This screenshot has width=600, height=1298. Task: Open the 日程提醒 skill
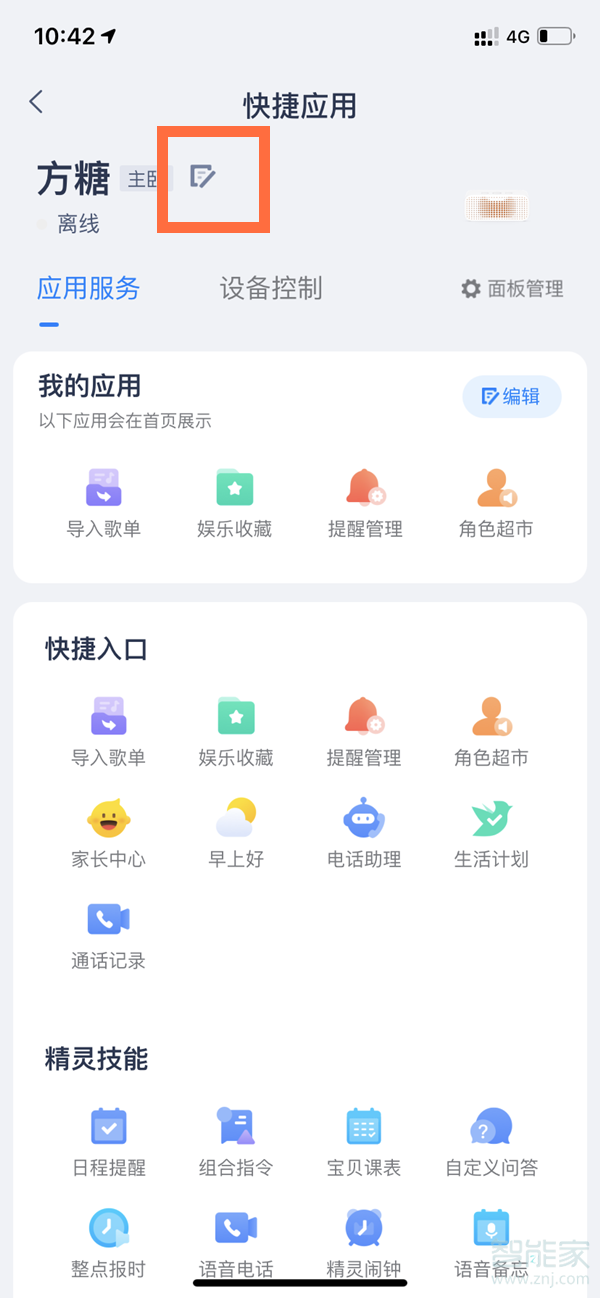coord(108,1141)
